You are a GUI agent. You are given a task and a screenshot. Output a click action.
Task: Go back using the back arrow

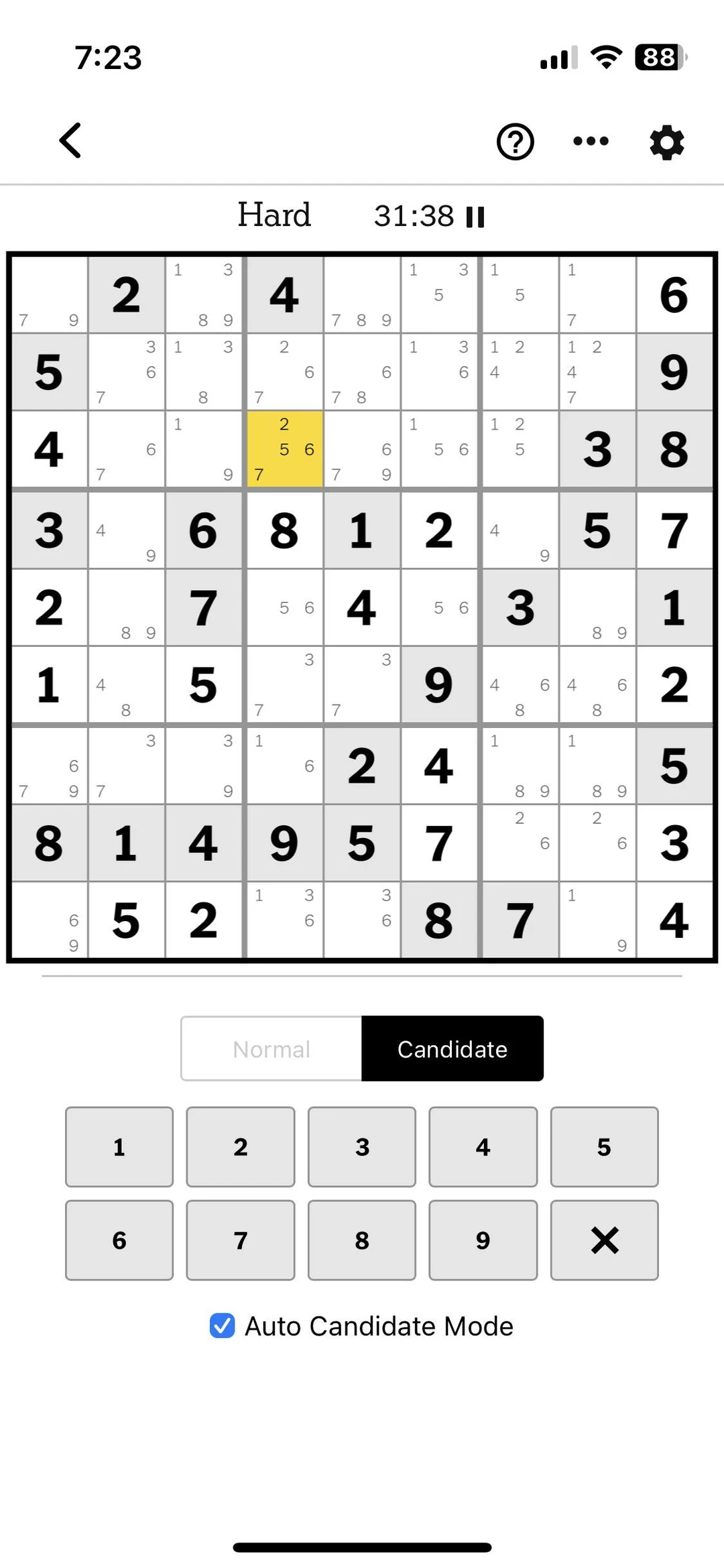(70, 141)
